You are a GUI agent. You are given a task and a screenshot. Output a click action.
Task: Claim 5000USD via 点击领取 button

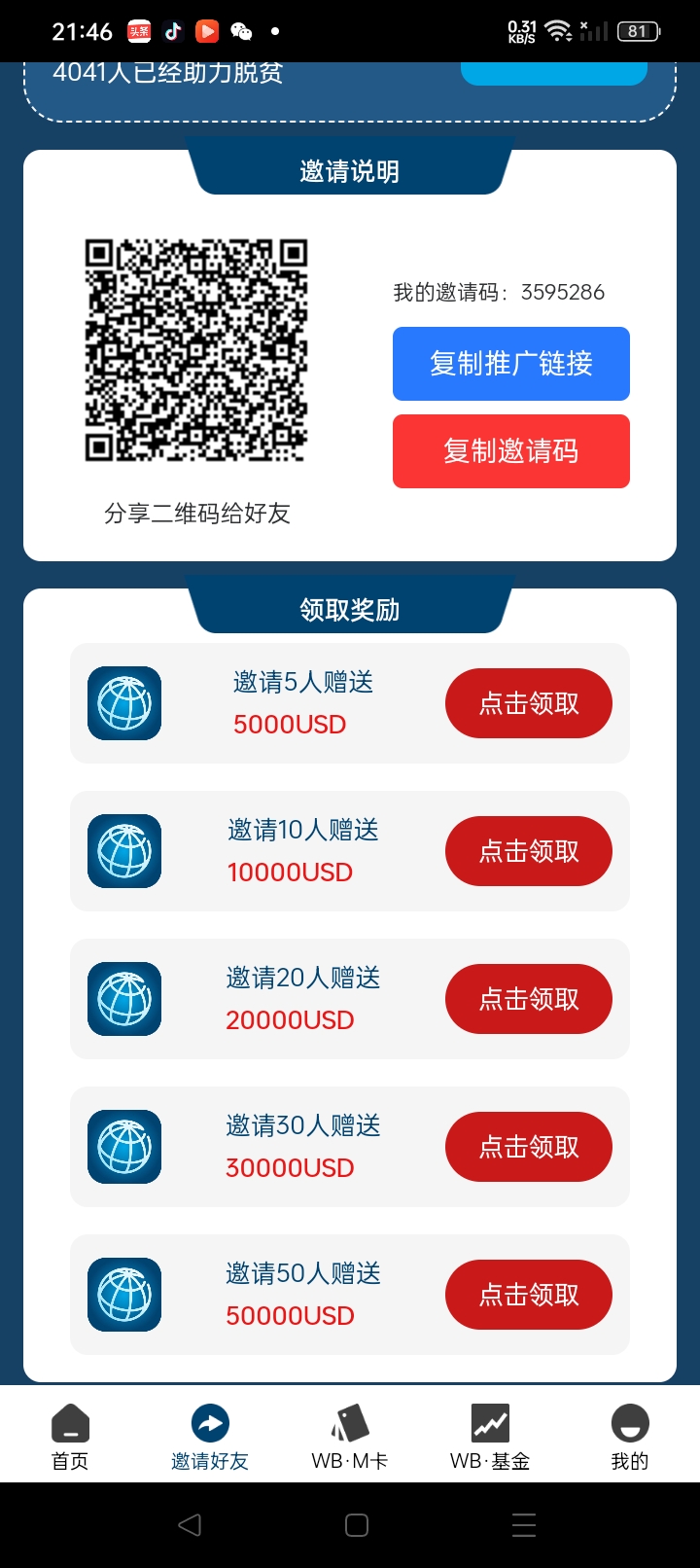[528, 702]
